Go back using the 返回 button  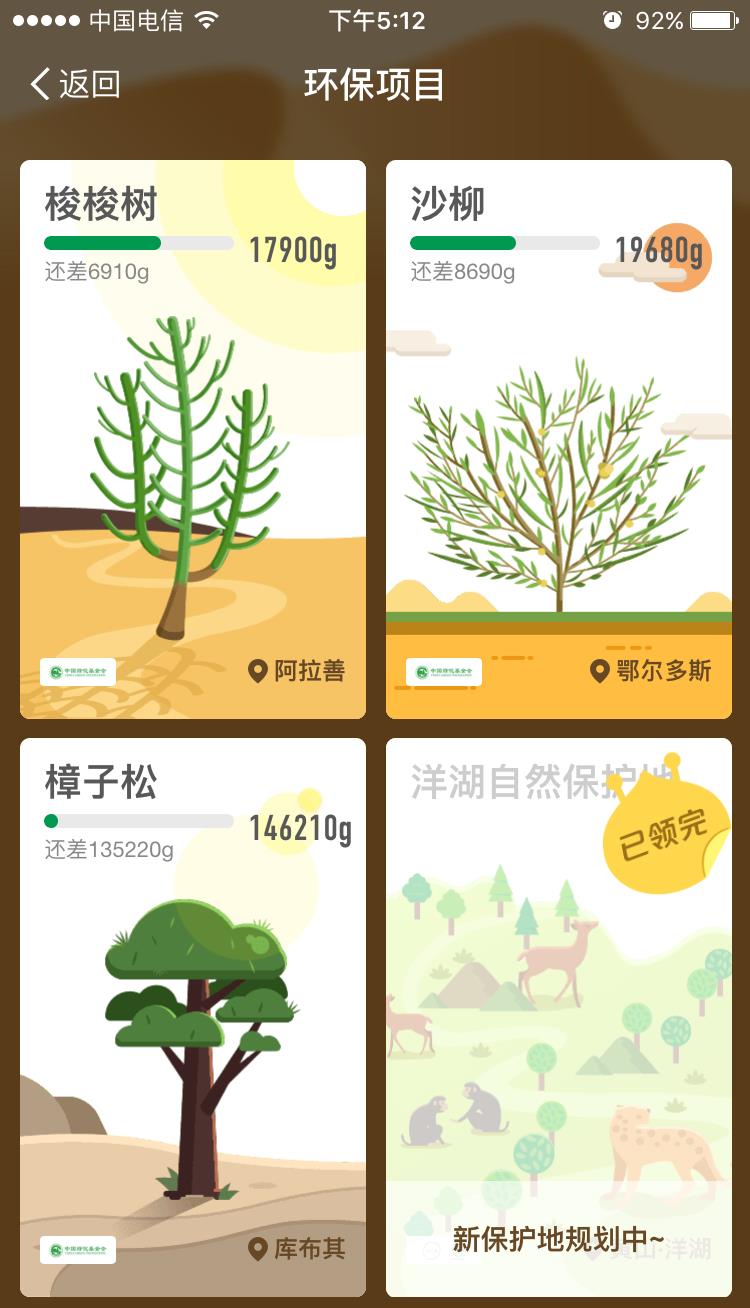(x=75, y=85)
